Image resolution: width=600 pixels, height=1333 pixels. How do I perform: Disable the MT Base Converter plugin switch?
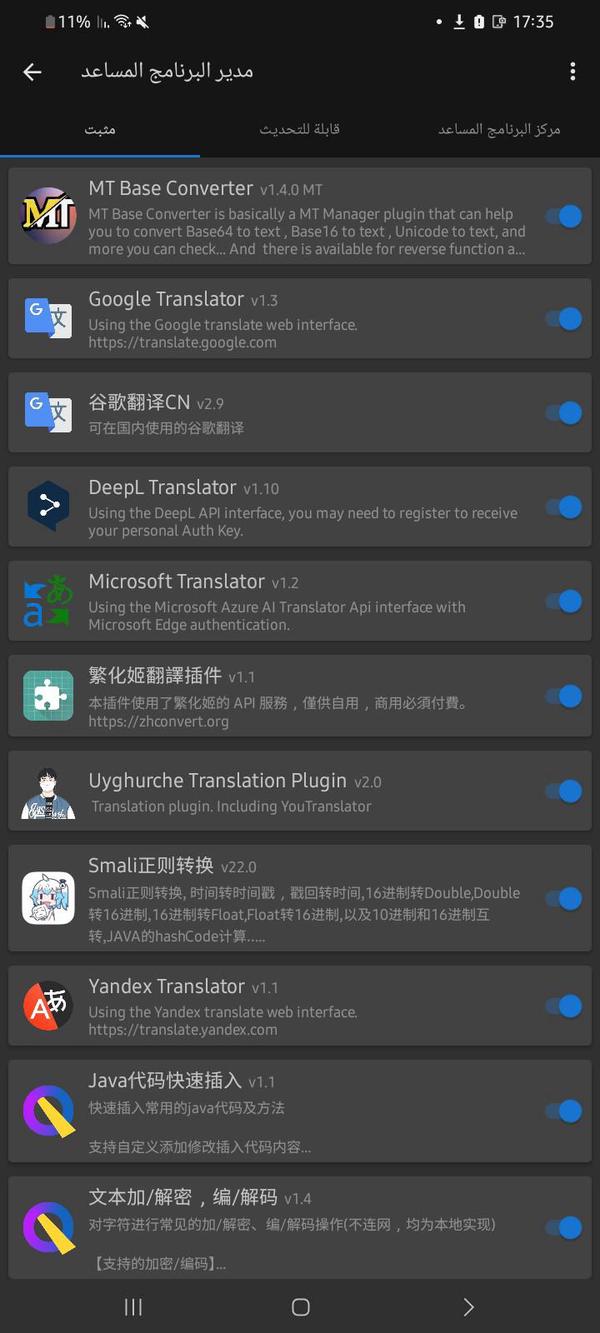click(564, 216)
